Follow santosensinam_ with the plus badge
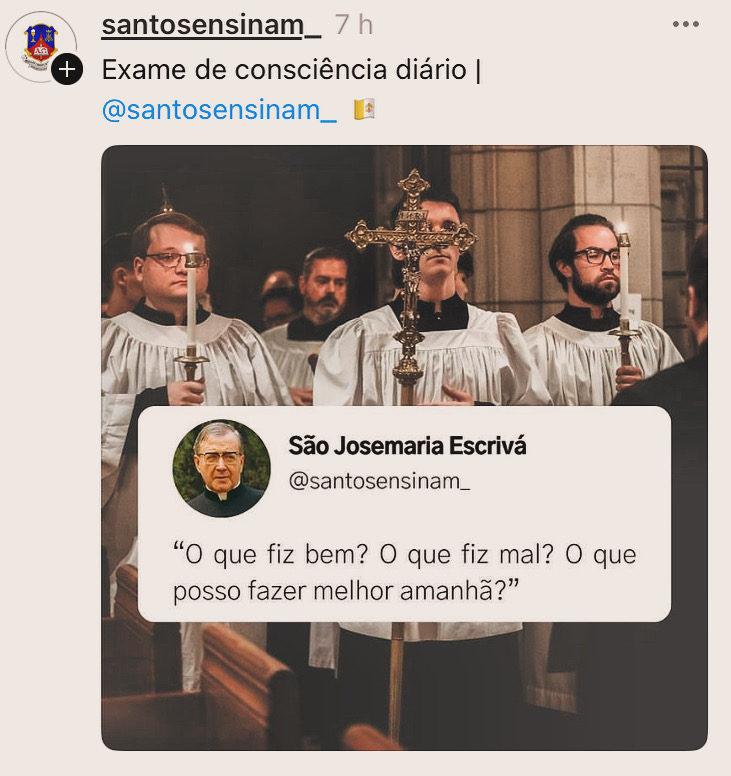Viewport: 731px width, 776px height. pos(67,70)
